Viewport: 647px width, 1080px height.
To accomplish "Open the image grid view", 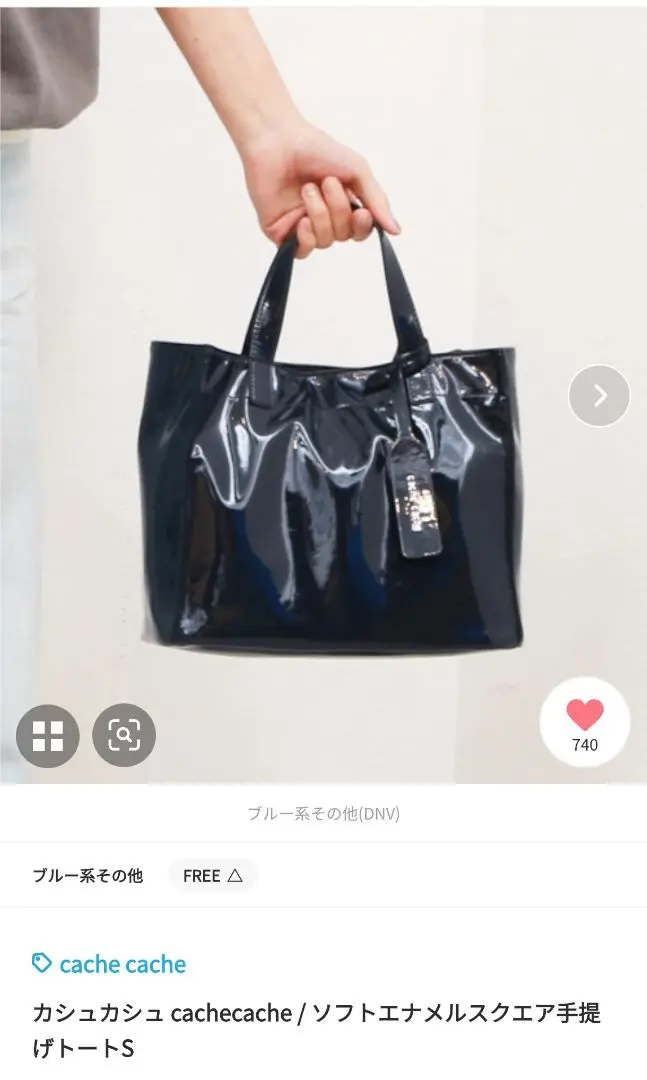I will coord(48,735).
